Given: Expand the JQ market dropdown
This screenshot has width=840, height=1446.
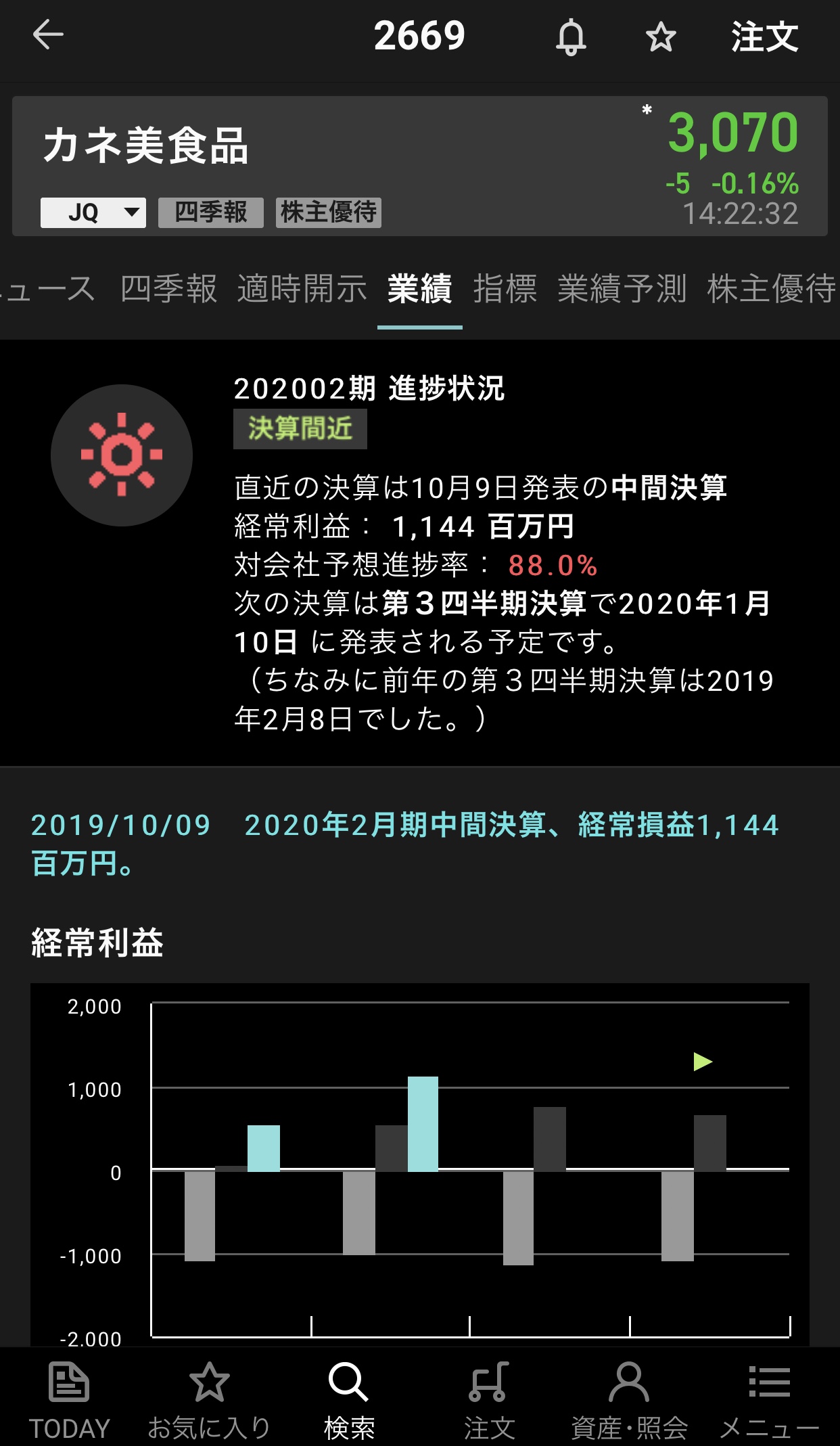Looking at the screenshot, I should pyautogui.click(x=93, y=212).
